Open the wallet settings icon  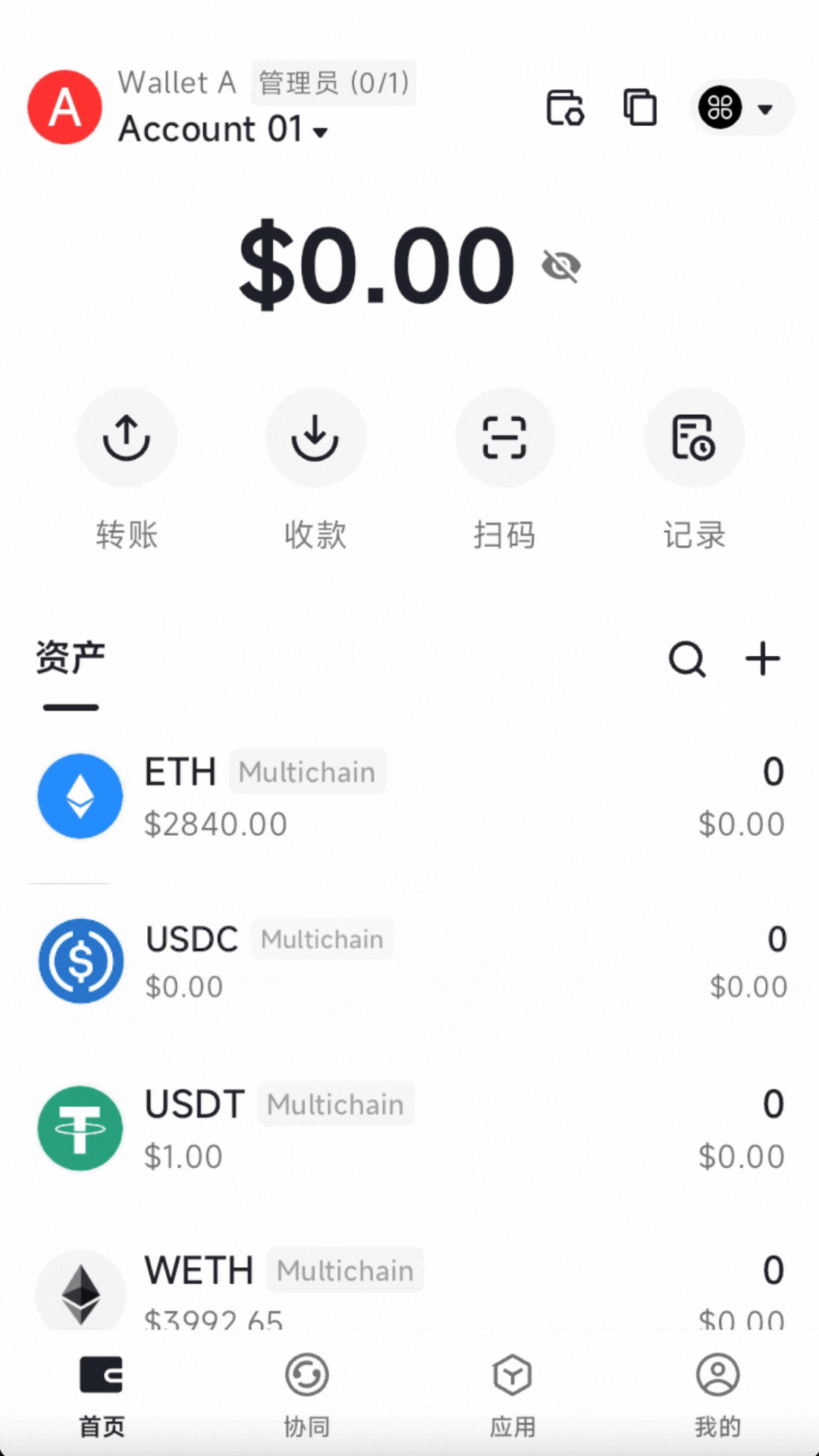click(x=565, y=108)
